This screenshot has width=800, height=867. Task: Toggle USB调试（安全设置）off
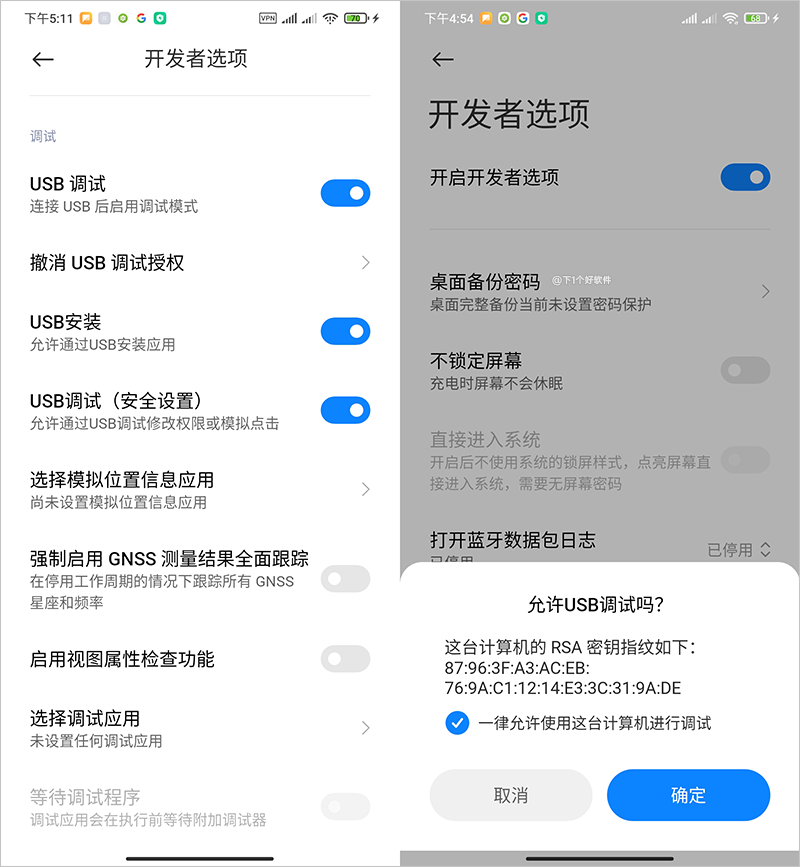345,410
